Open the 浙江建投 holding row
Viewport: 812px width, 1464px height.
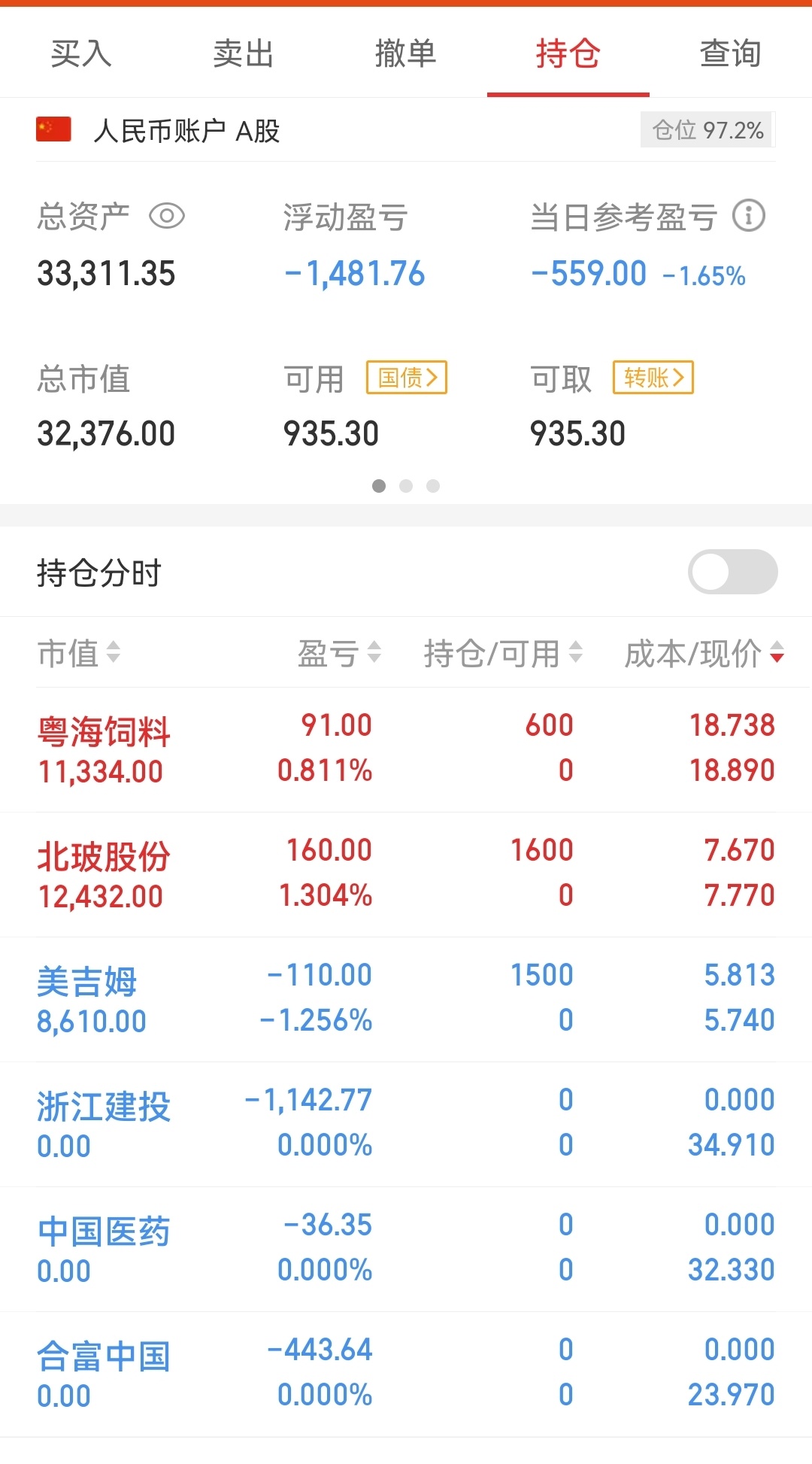click(x=406, y=1124)
